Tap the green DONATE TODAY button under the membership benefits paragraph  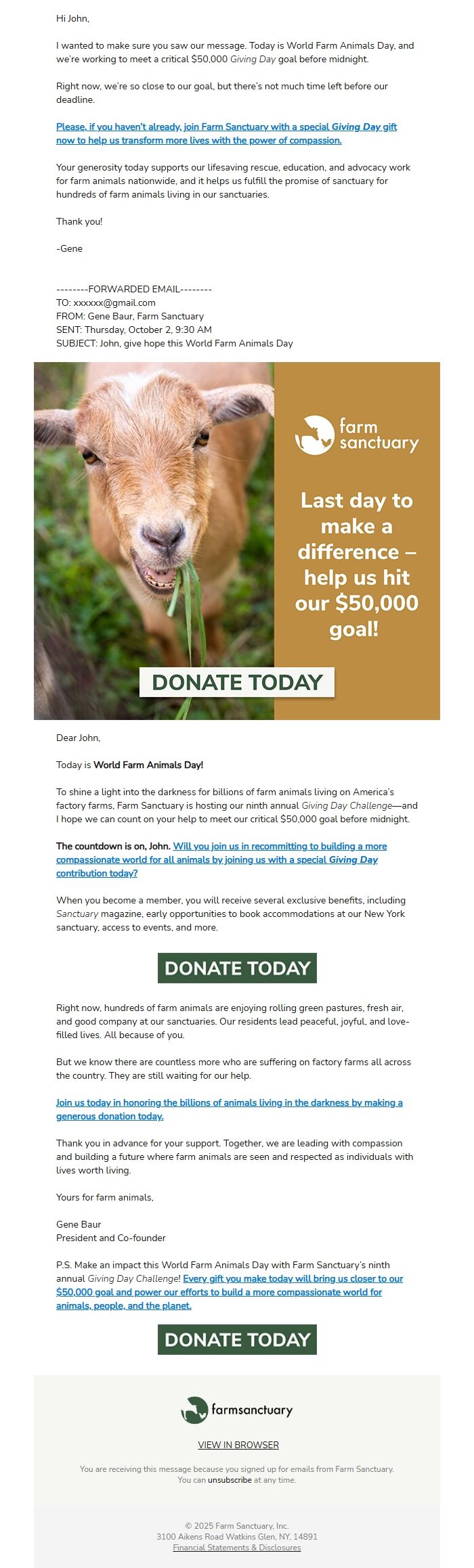[237, 968]
